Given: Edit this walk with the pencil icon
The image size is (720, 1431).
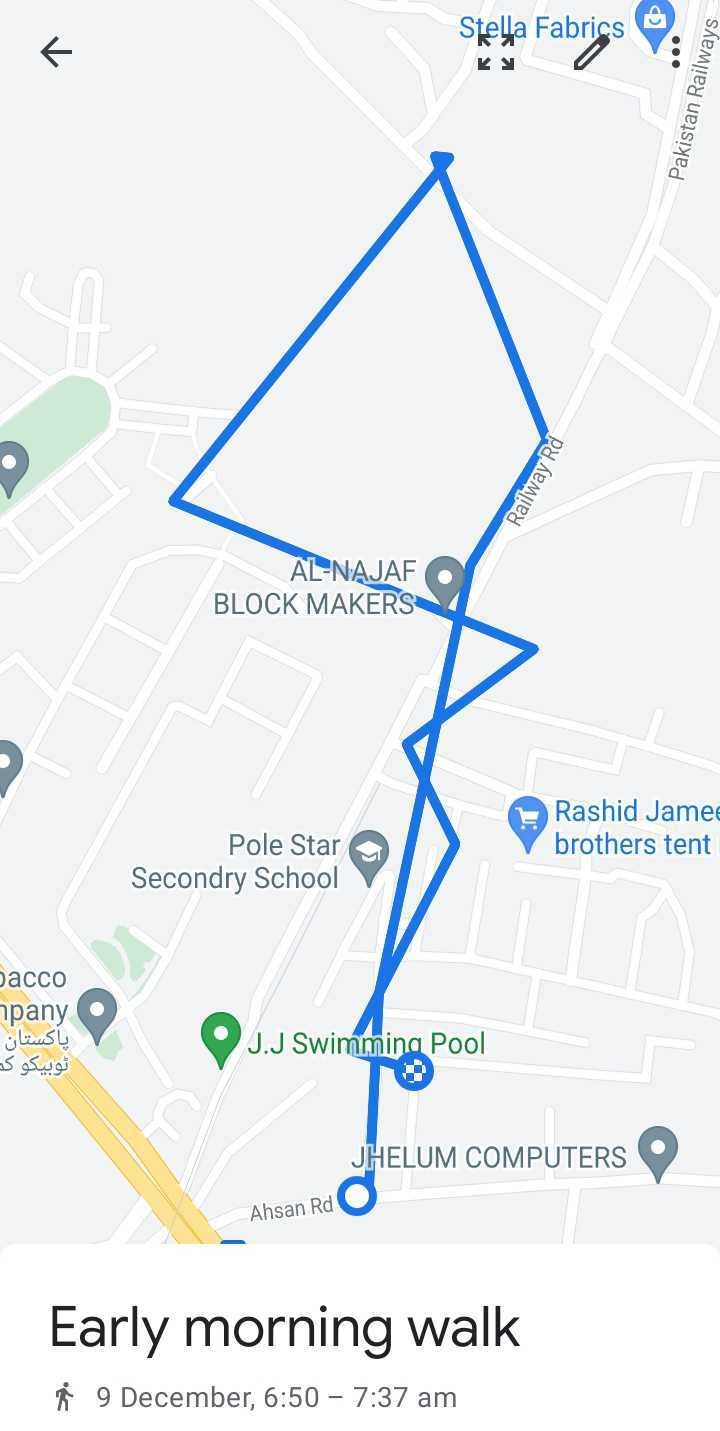Looking at the screenshot, I should click(591, 52).
